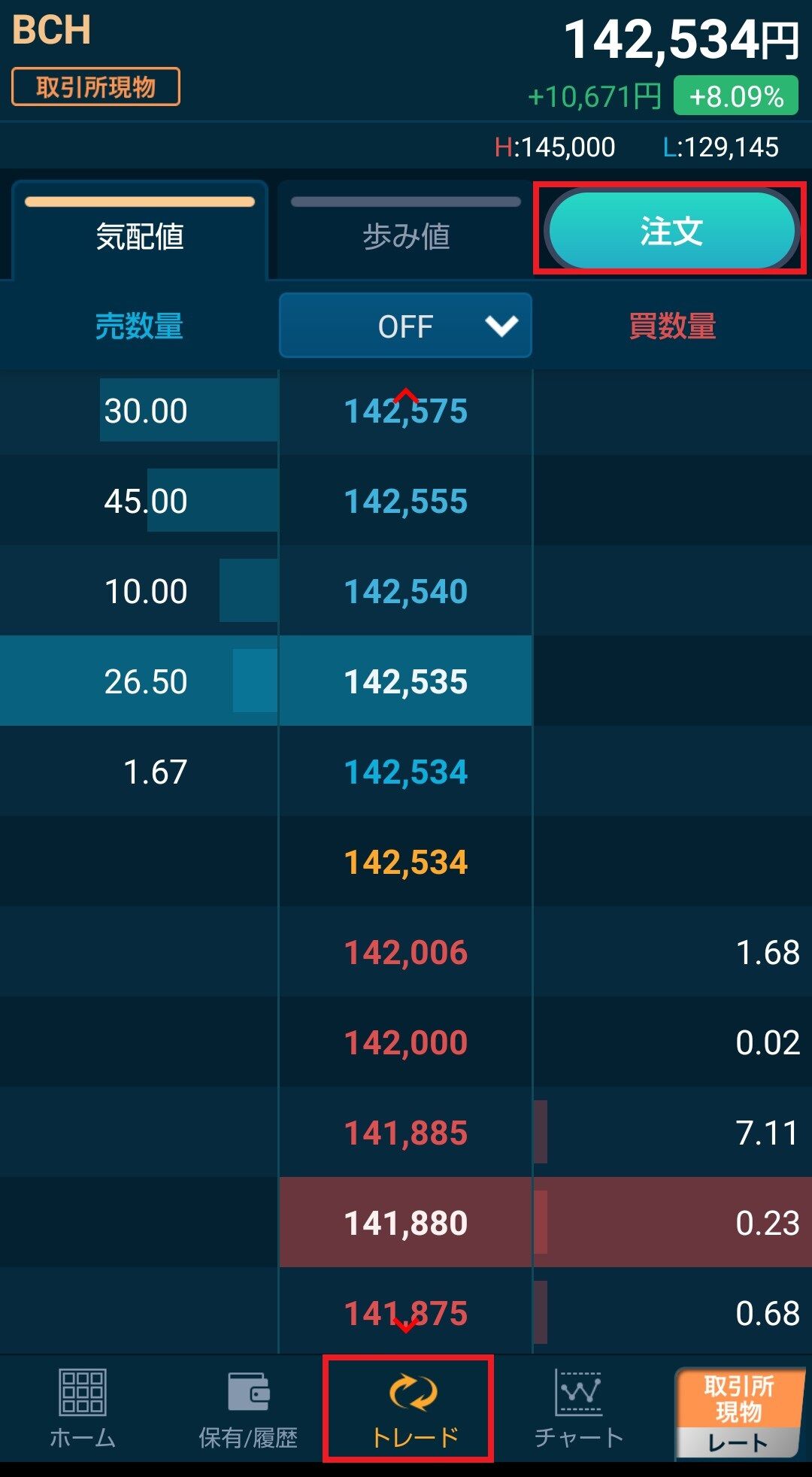This screenshot has width=812, height=1477.
Task: Select the 142,535 sell price row
Action: coord(406,681)
